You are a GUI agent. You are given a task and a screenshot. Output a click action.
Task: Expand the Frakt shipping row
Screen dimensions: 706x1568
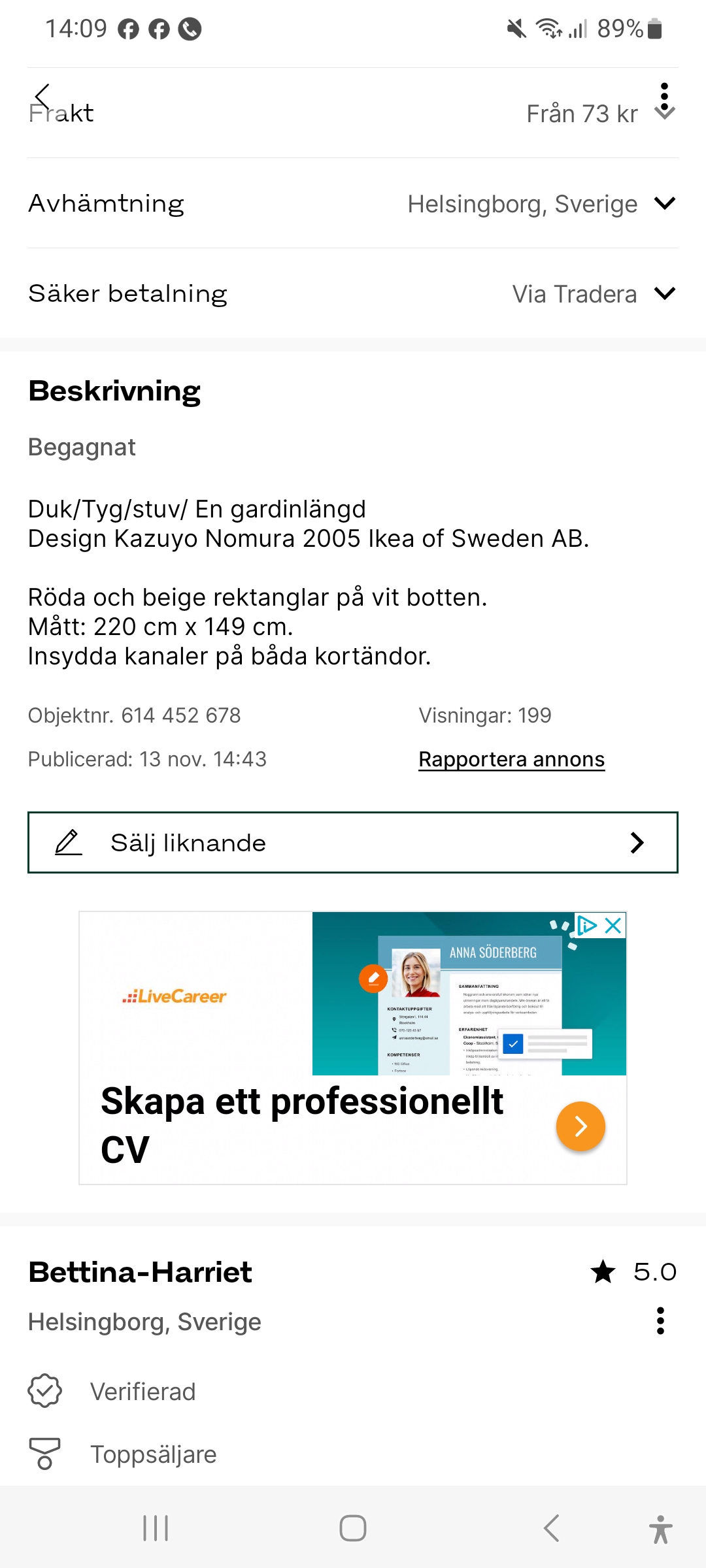coord(664,115)
